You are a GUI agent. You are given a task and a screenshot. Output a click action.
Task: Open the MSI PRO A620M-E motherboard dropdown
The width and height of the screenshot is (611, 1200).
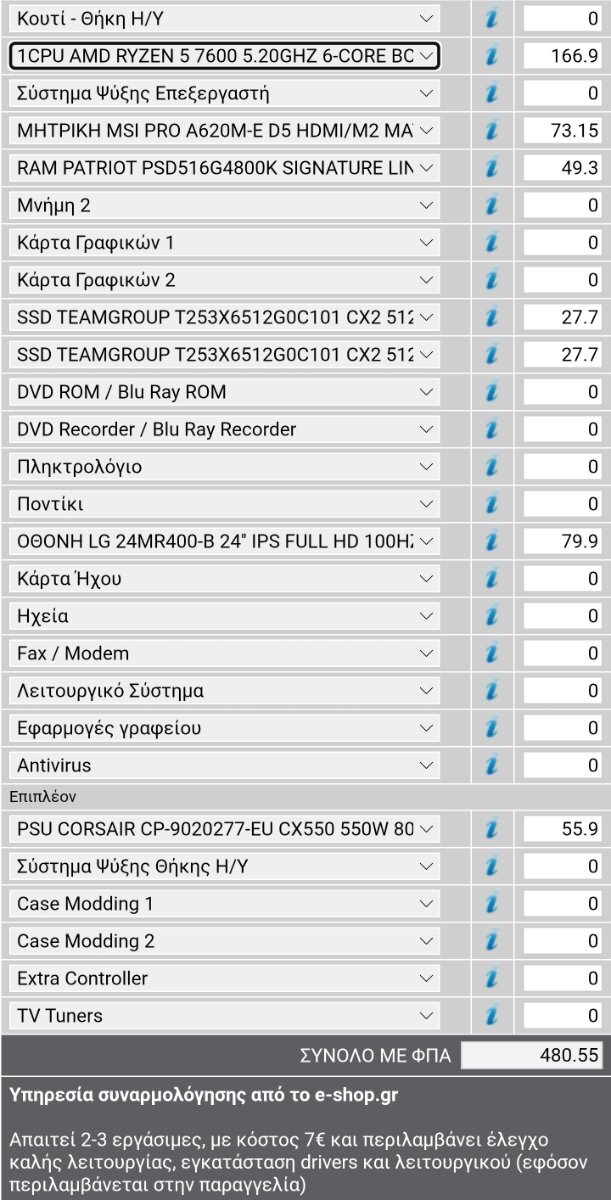pos(225,131)
